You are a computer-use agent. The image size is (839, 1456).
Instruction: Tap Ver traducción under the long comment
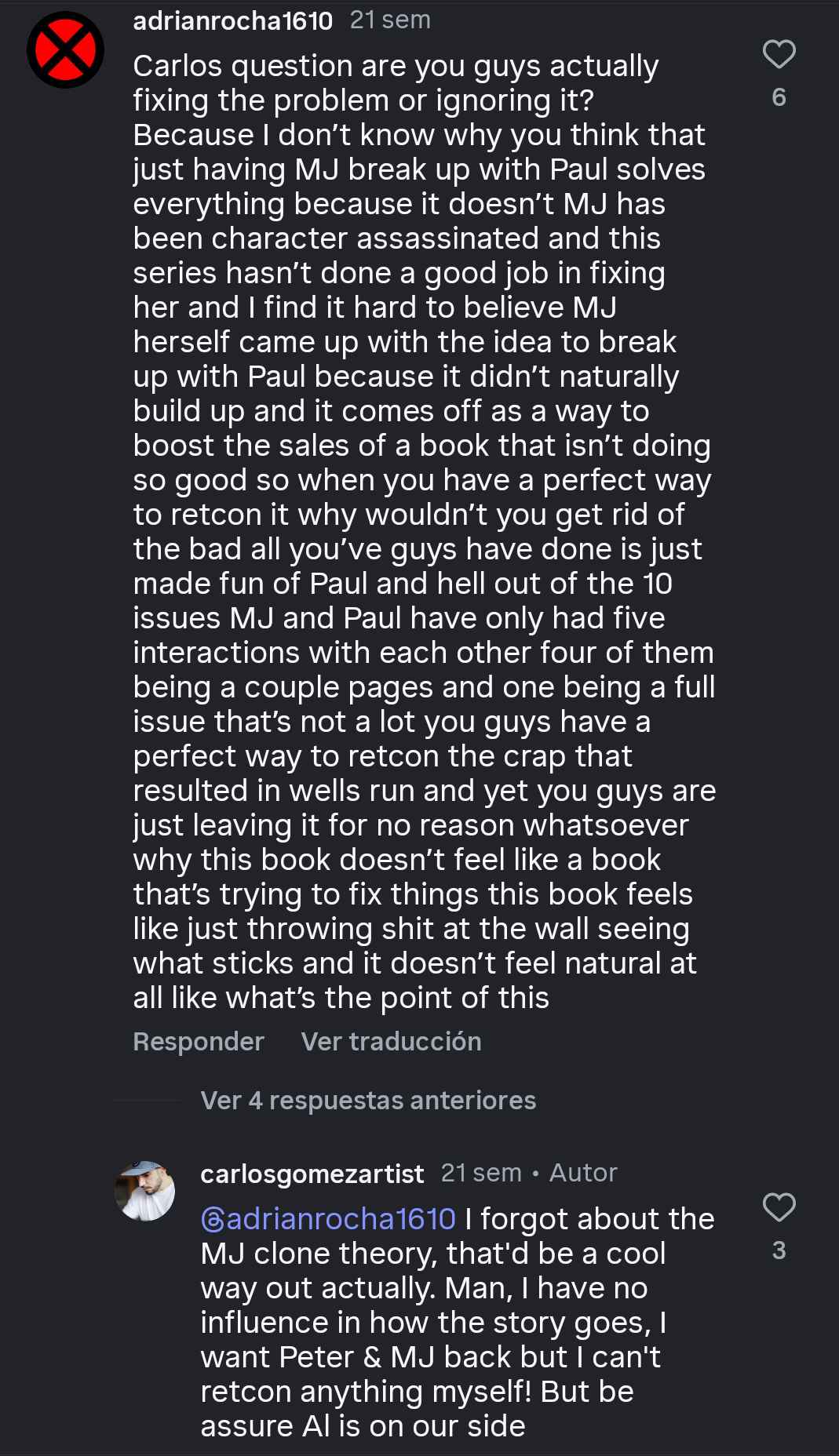click(391, 1041)
